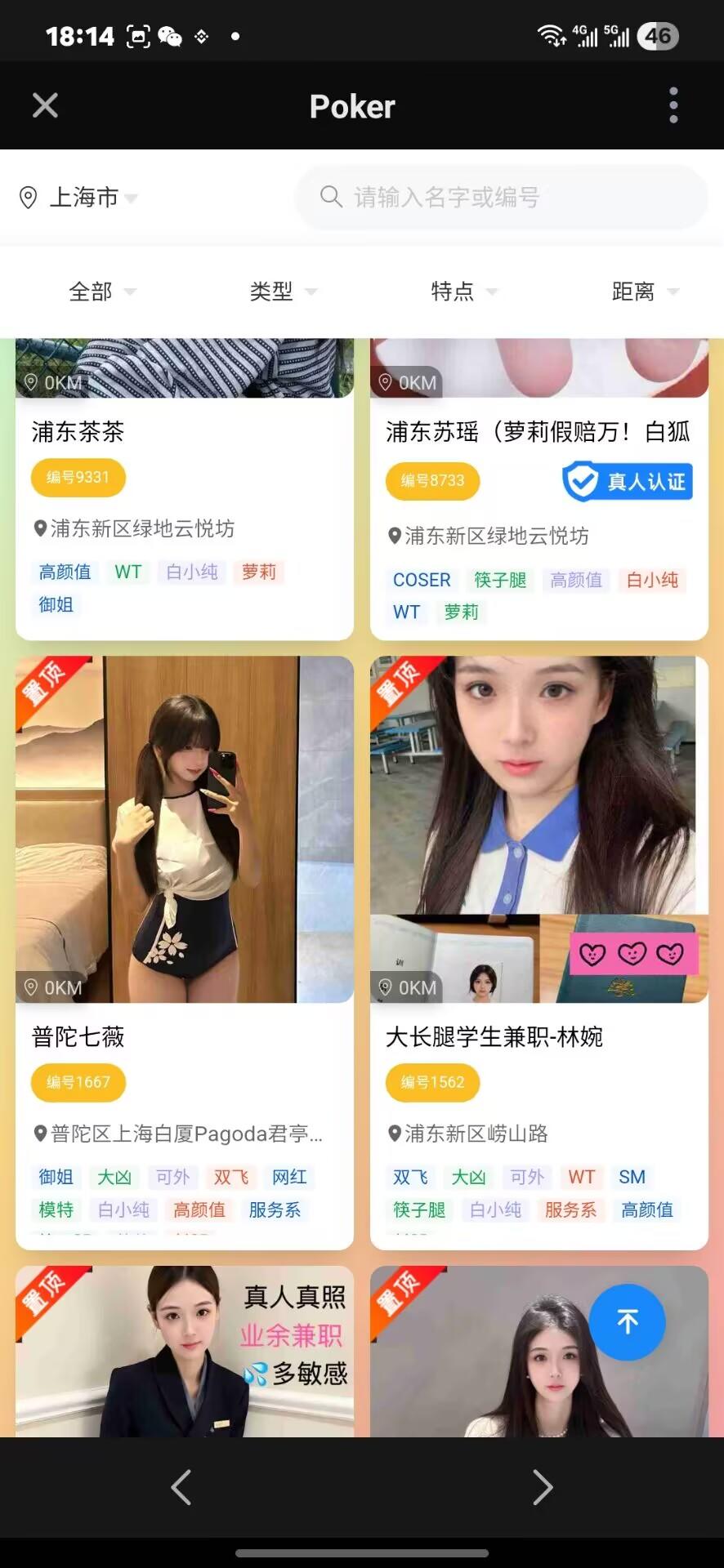Tap the name or number search box
This screenshot has height=1568, width=724.
click(x=500, y=198)
